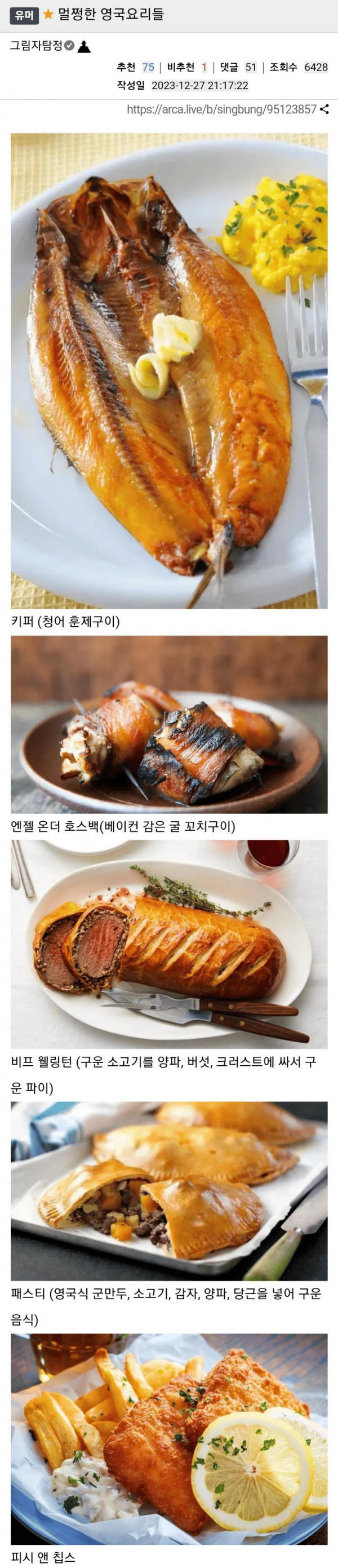Open the bacon-wrapped oyster skewer image
The height and width of the screenshot is (1568, 338).
(x=169, y=724)
